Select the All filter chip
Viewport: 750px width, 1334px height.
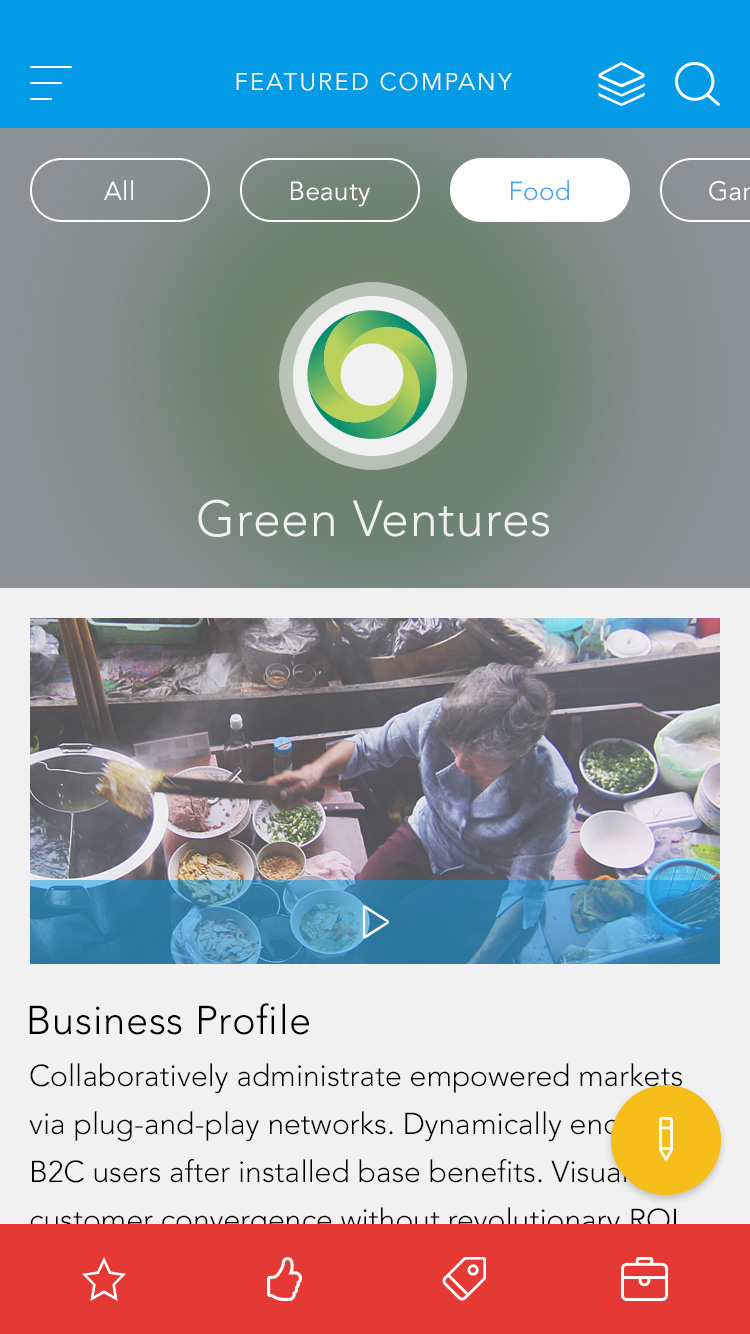120,190
